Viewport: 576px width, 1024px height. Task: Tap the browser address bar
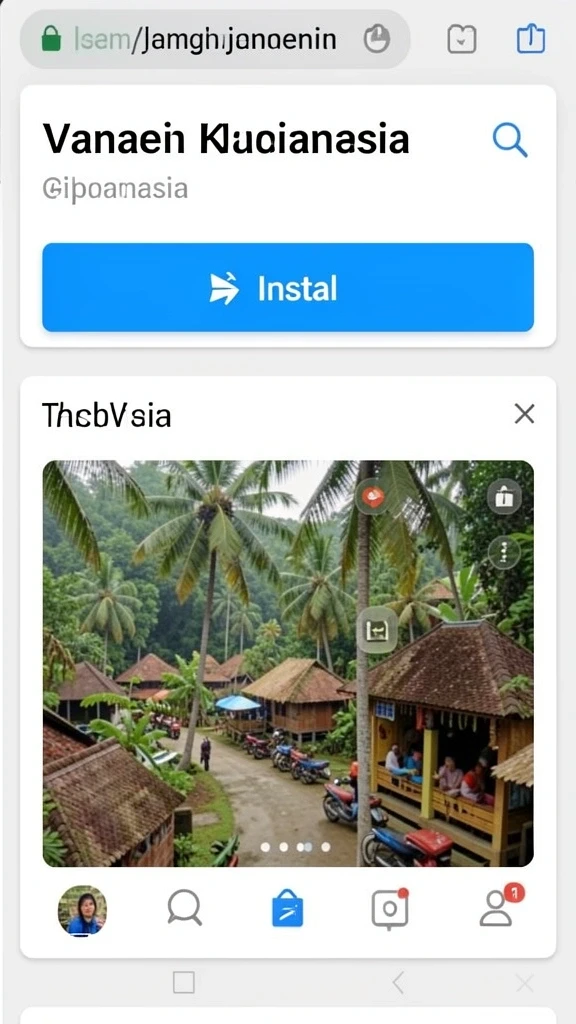(x=215, y=40)
